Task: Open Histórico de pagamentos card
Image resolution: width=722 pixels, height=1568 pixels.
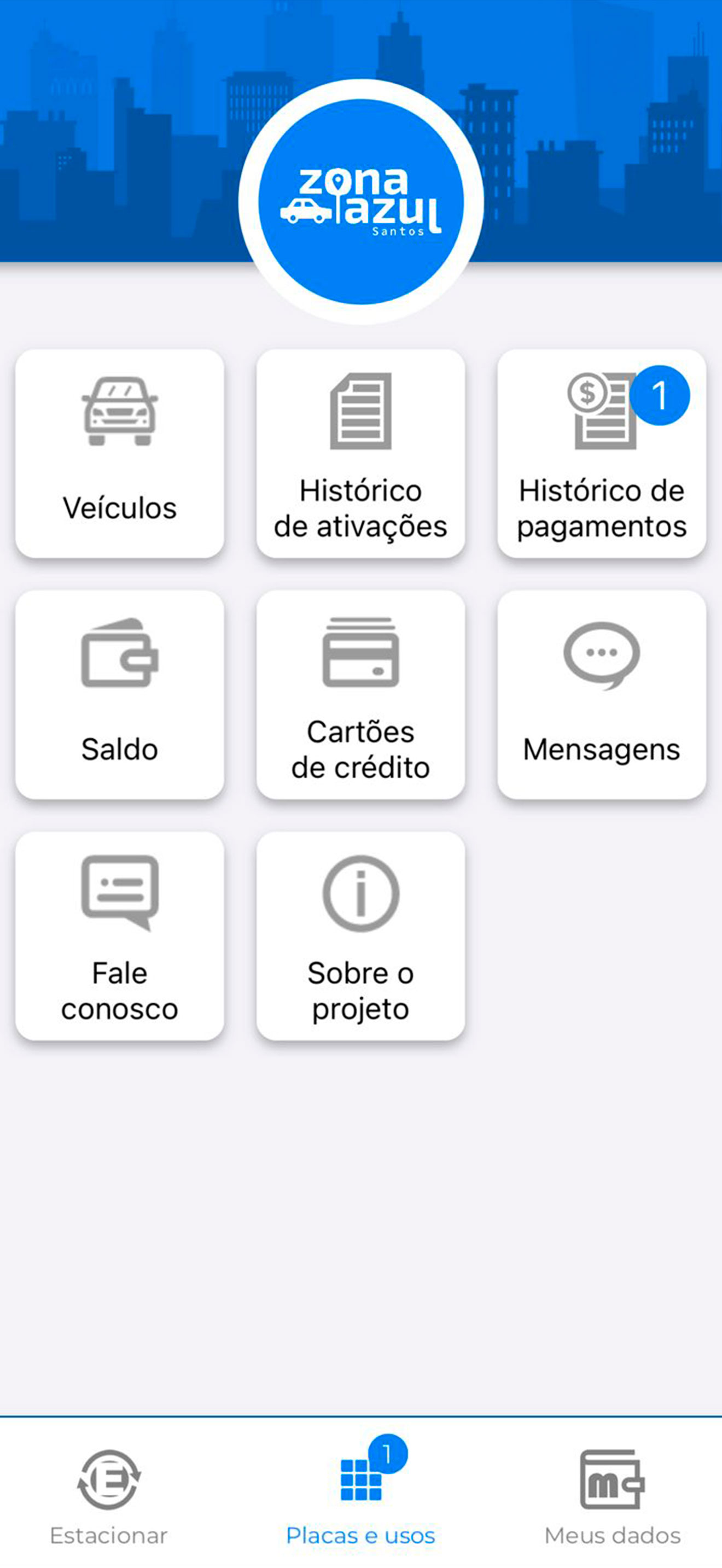Action: click(602, 453)
